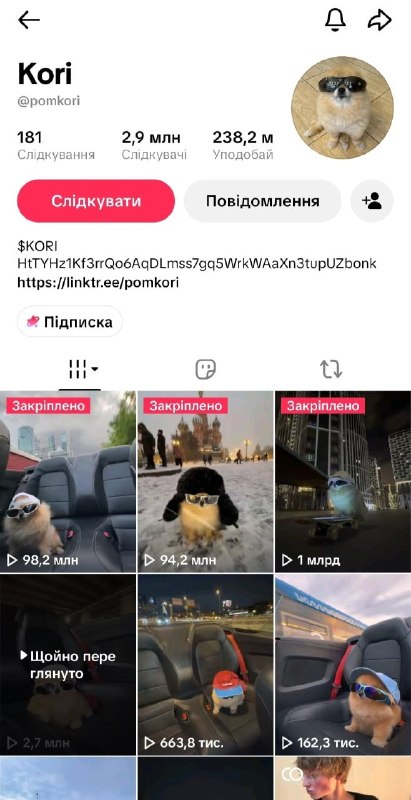Screen dimensions: 411x800
Task: Open the pinned 1 млрд views video
Action: (343, 482)
